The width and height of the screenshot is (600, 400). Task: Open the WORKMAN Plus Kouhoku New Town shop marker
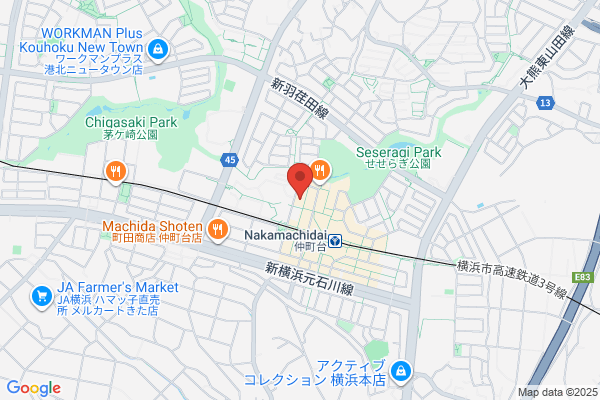158,50
